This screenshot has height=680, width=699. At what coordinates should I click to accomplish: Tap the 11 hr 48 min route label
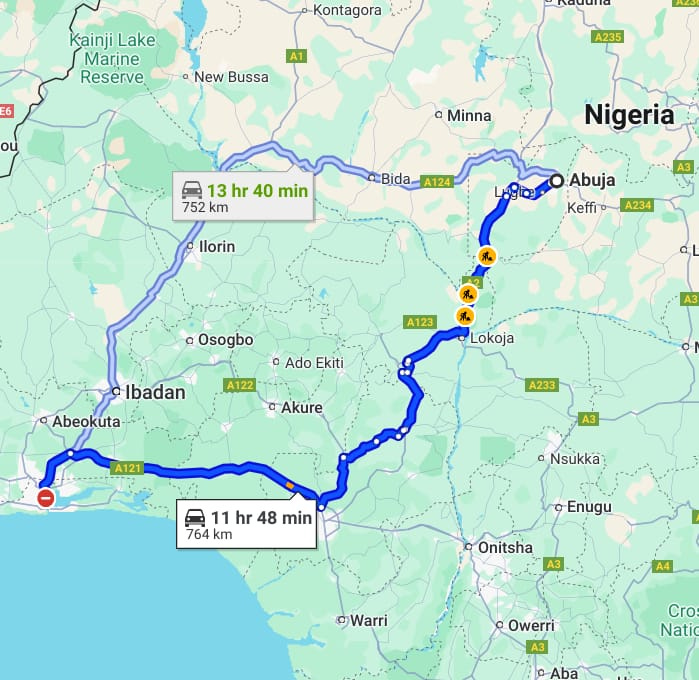(x=247, y=524)
